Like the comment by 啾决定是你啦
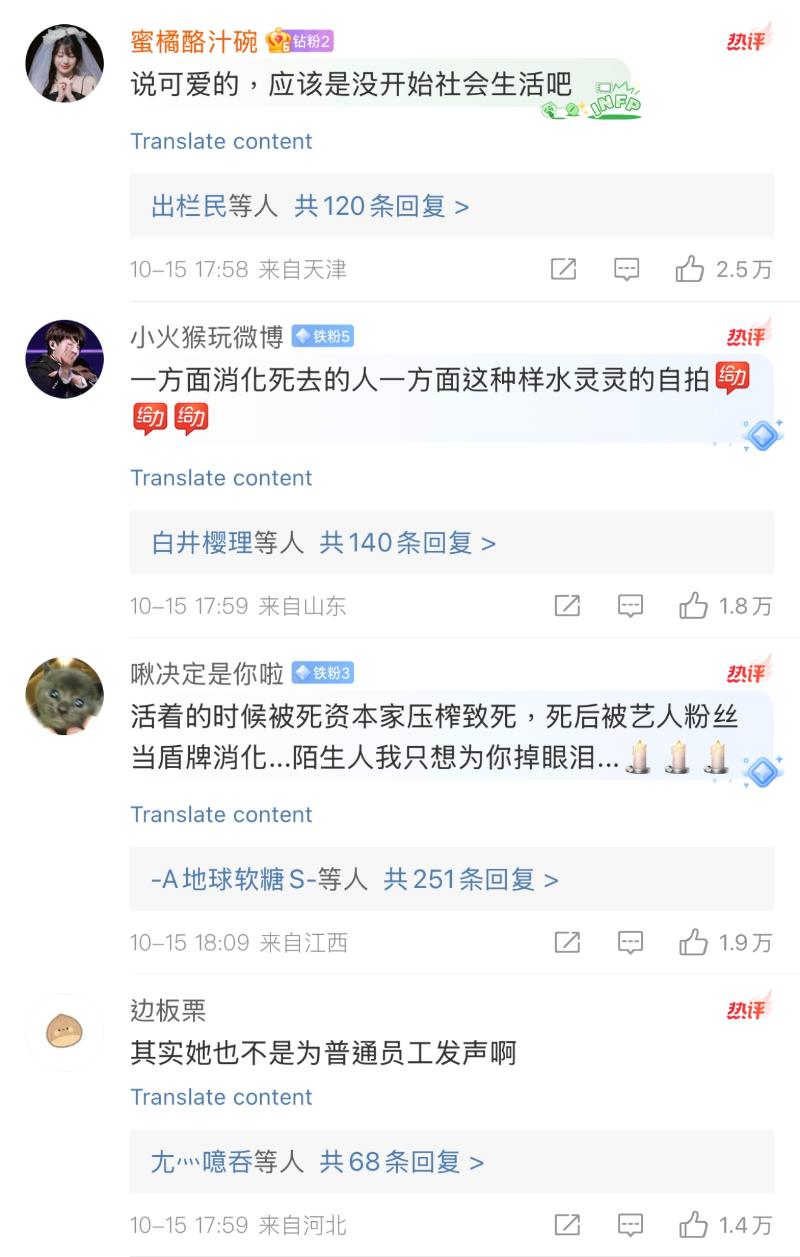 [693, 942]
